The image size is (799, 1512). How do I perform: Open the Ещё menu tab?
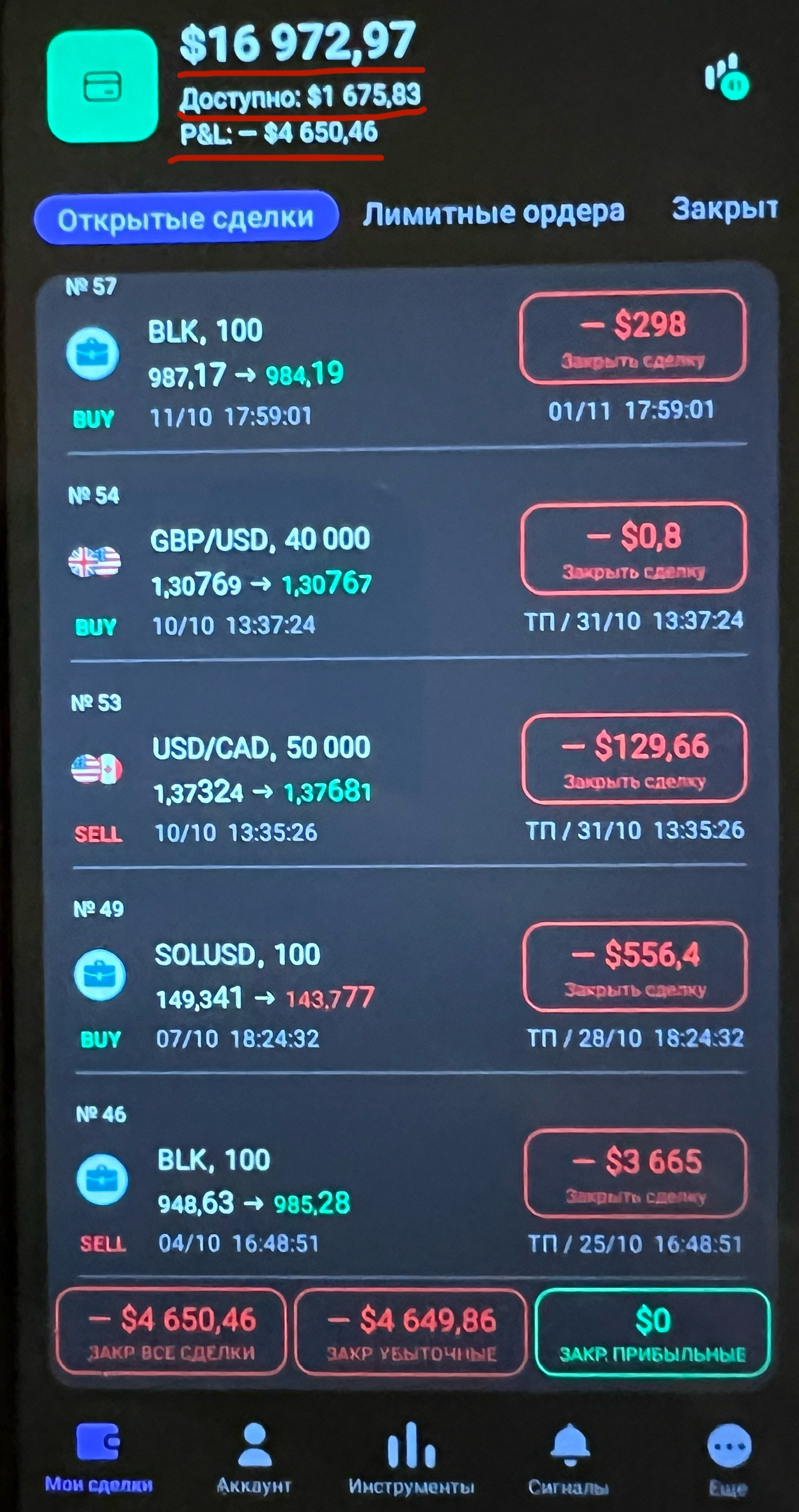pyautogui.click(x=728, y=1458)
